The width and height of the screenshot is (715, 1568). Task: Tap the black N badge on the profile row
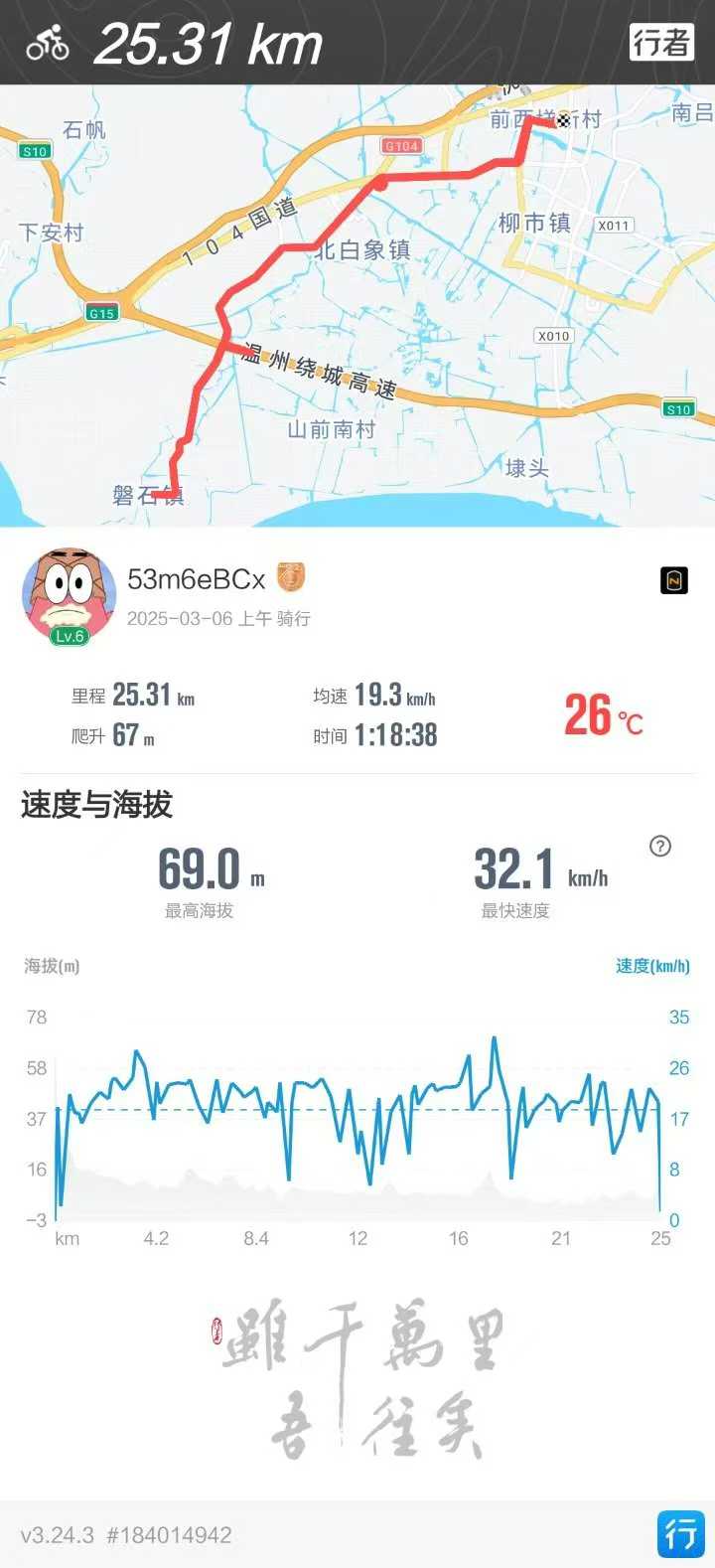[x=673, y=579]
